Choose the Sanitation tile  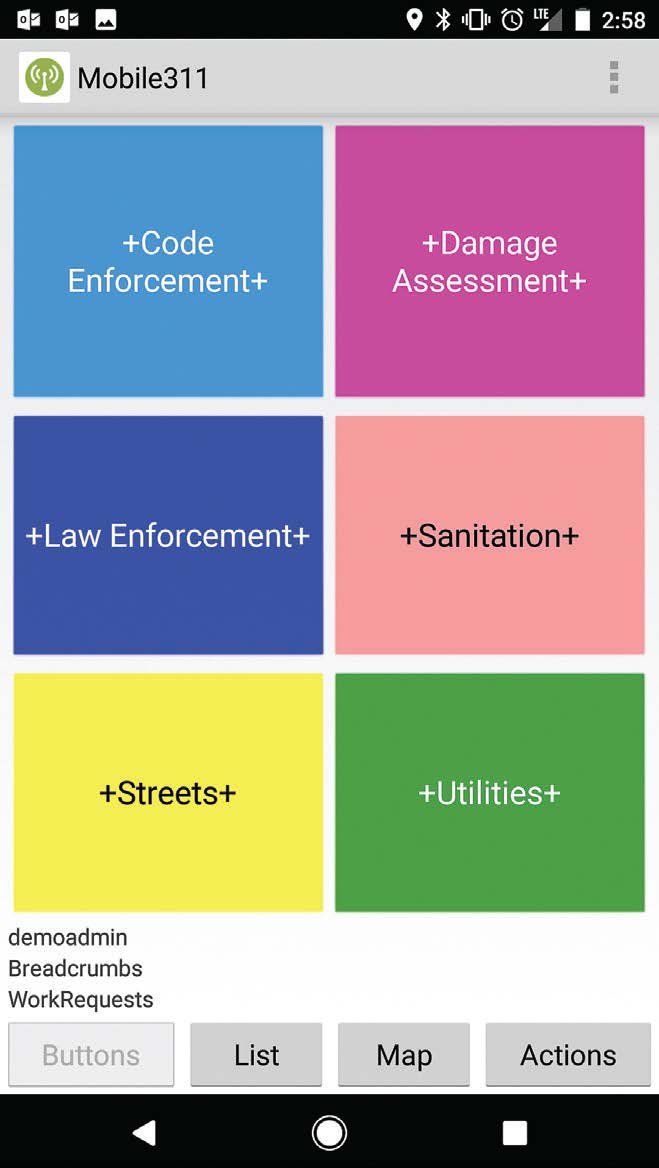[x=489, y=535]
